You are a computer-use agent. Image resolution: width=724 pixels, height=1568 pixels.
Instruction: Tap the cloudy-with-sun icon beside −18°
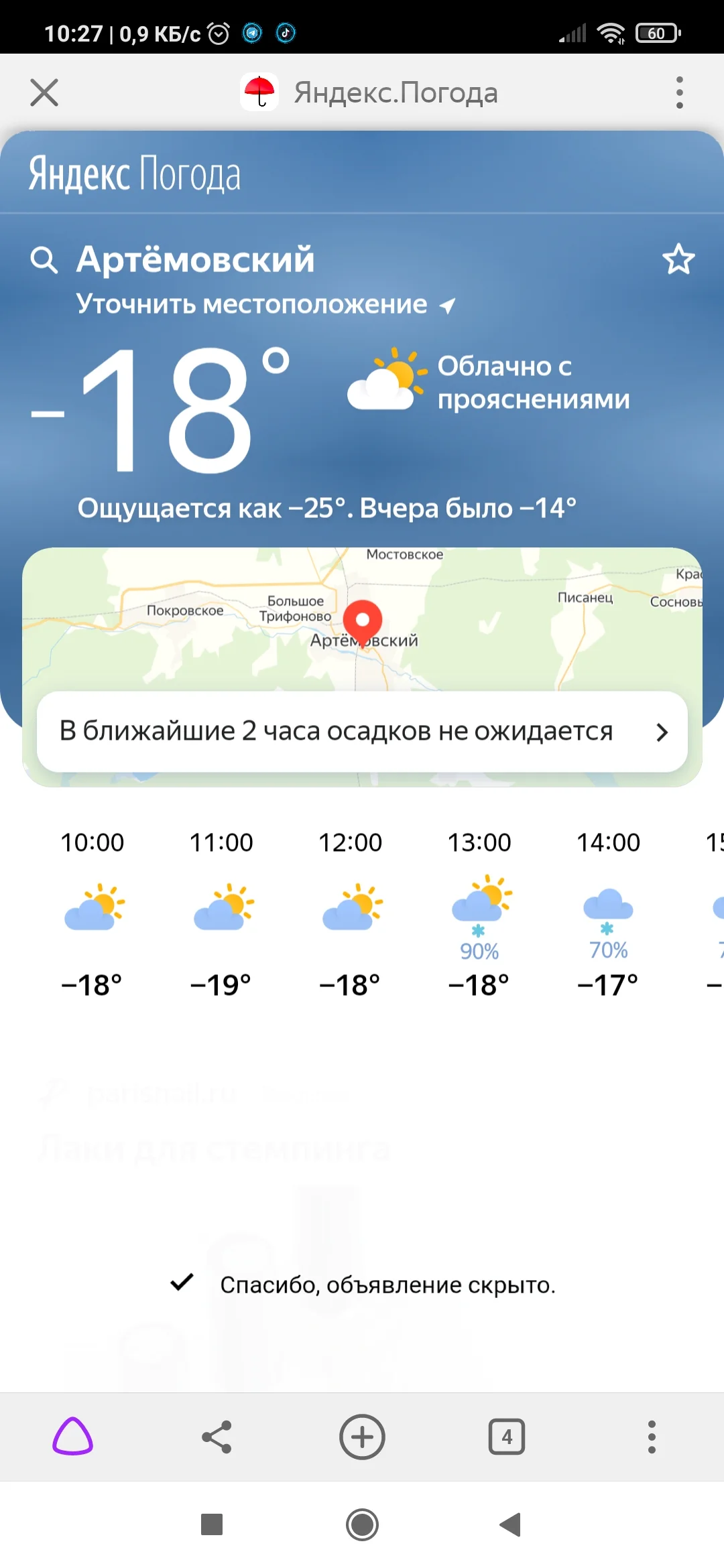389,379
